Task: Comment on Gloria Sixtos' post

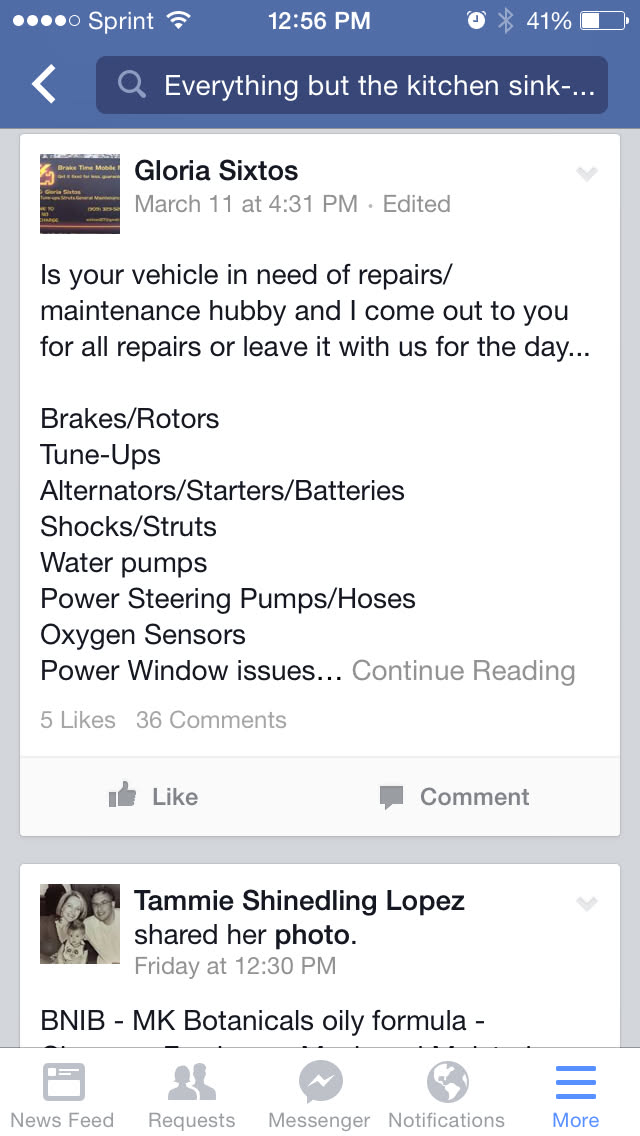Action: tap(455, 797)
